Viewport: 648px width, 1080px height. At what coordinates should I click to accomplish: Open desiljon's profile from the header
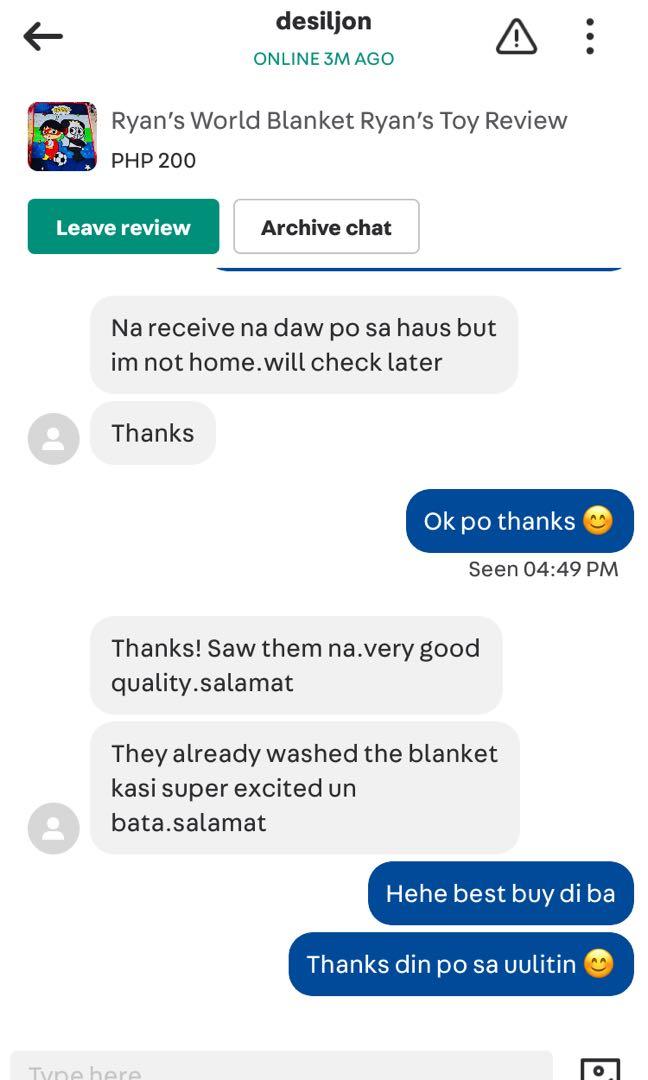point(323,22)
